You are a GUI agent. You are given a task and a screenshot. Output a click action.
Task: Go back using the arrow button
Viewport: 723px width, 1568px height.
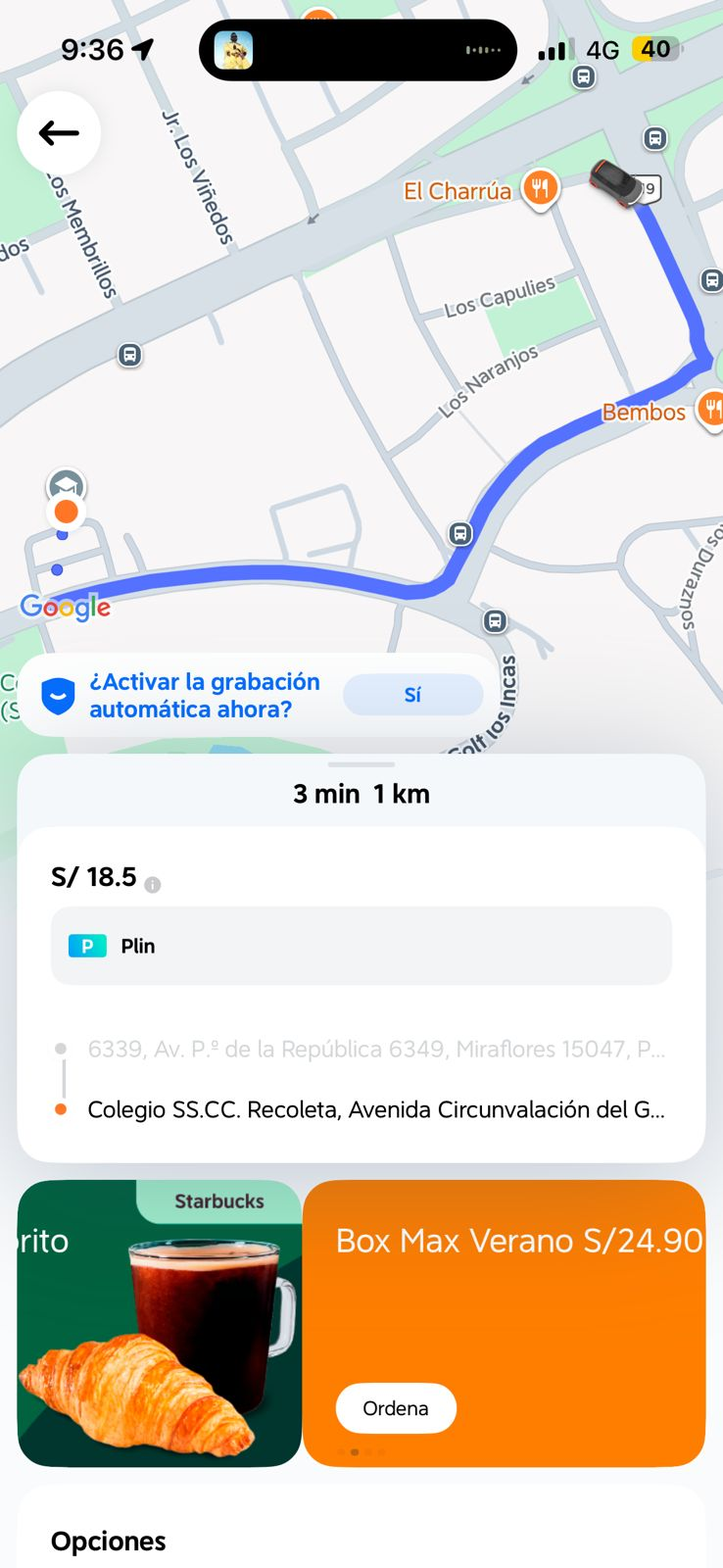59,133
